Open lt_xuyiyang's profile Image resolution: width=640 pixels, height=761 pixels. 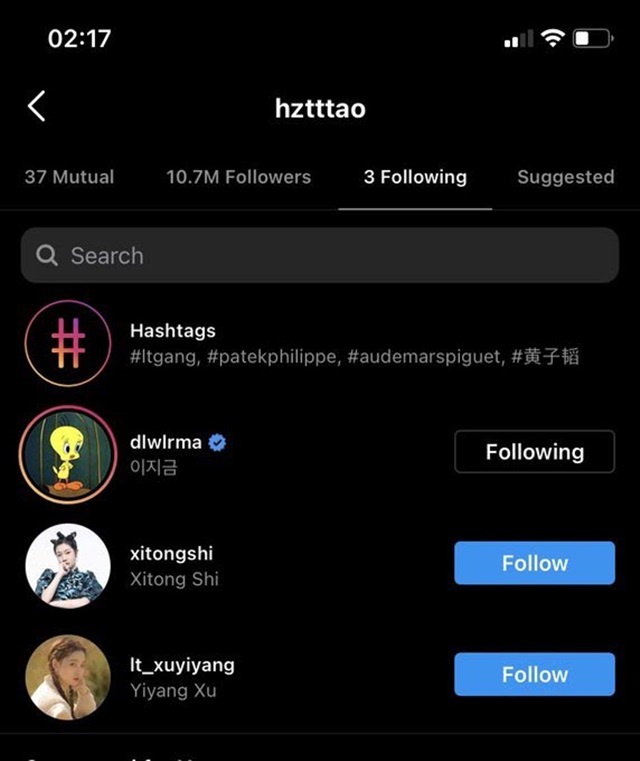pyautogui.click(x=181, y=665)
